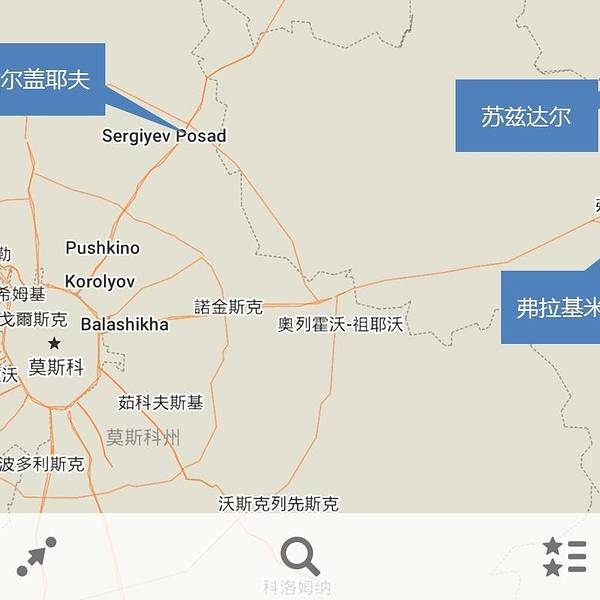Open the route planning icon

click(37, 556)
